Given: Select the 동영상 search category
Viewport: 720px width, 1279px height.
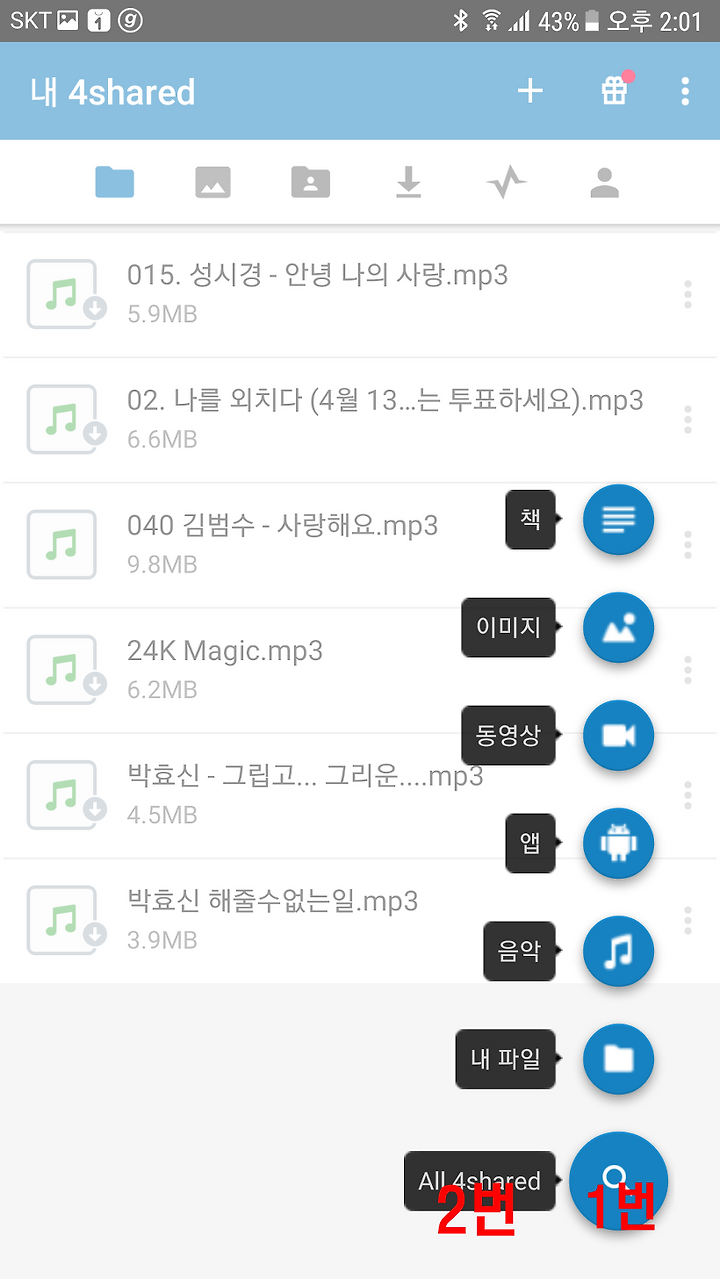Looking at the screenshot, I should 618,736.
